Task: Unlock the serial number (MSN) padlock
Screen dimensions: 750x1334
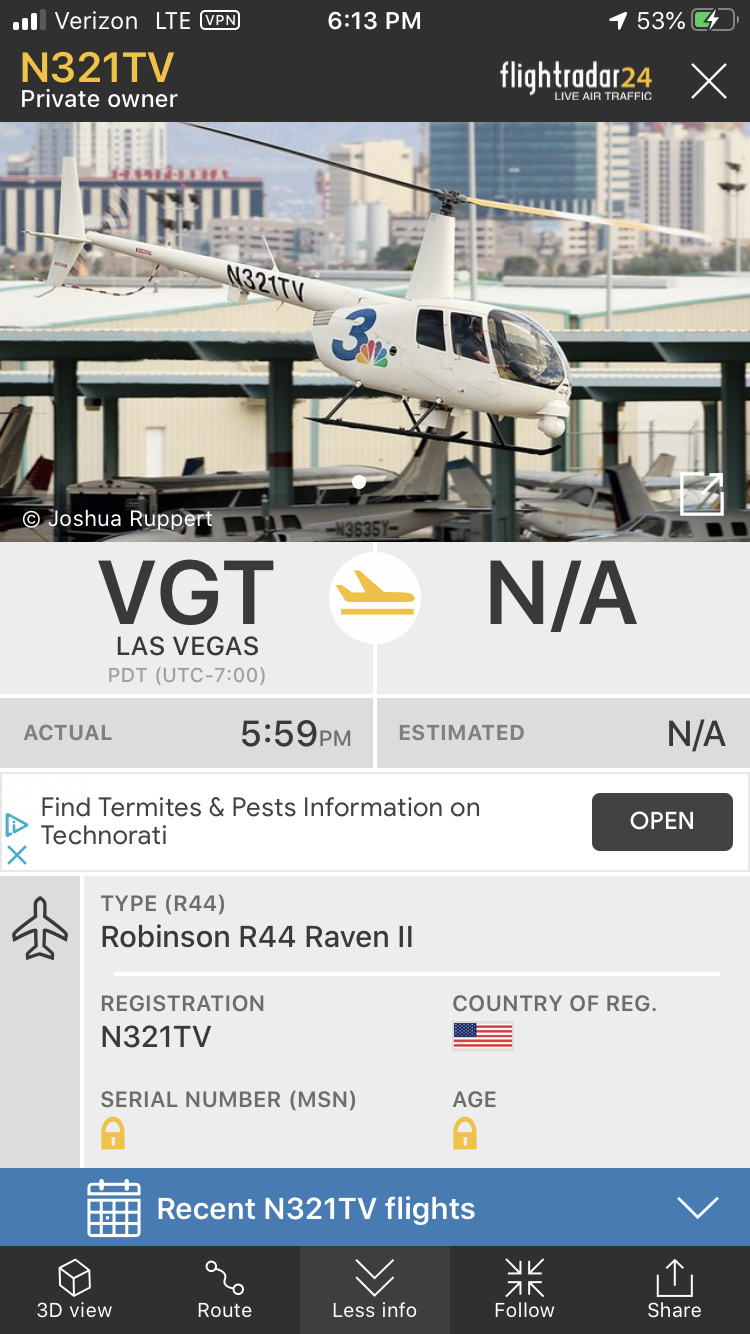Action: (x=113, y=1133)
